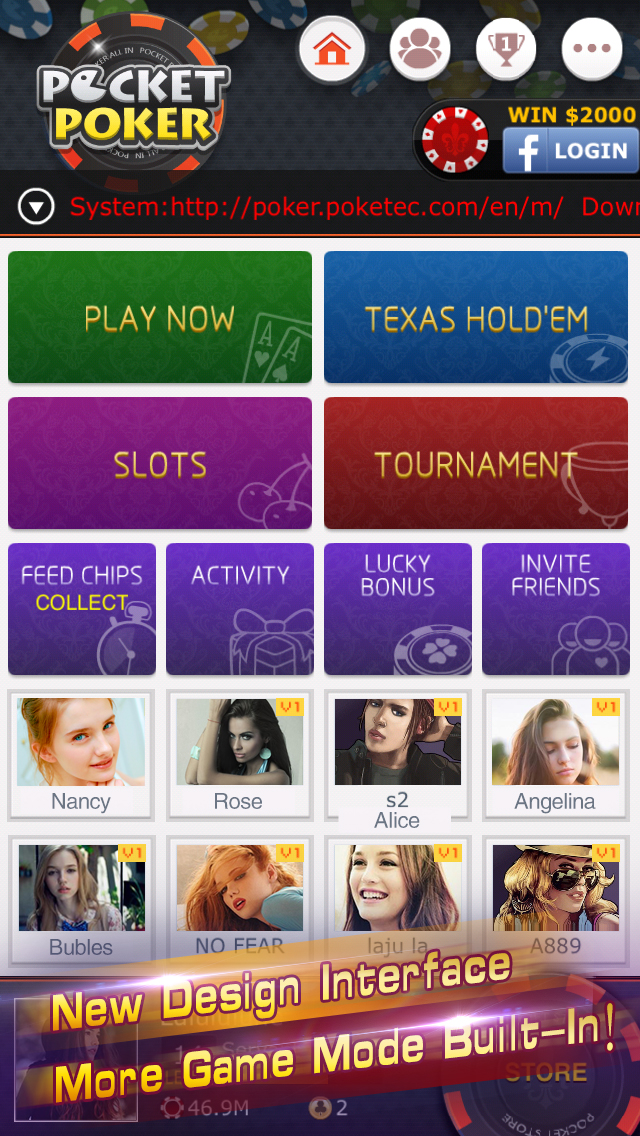Claim the Lucky Bonus
This screenshot has height=1136, width=640.
coord(398,608)
